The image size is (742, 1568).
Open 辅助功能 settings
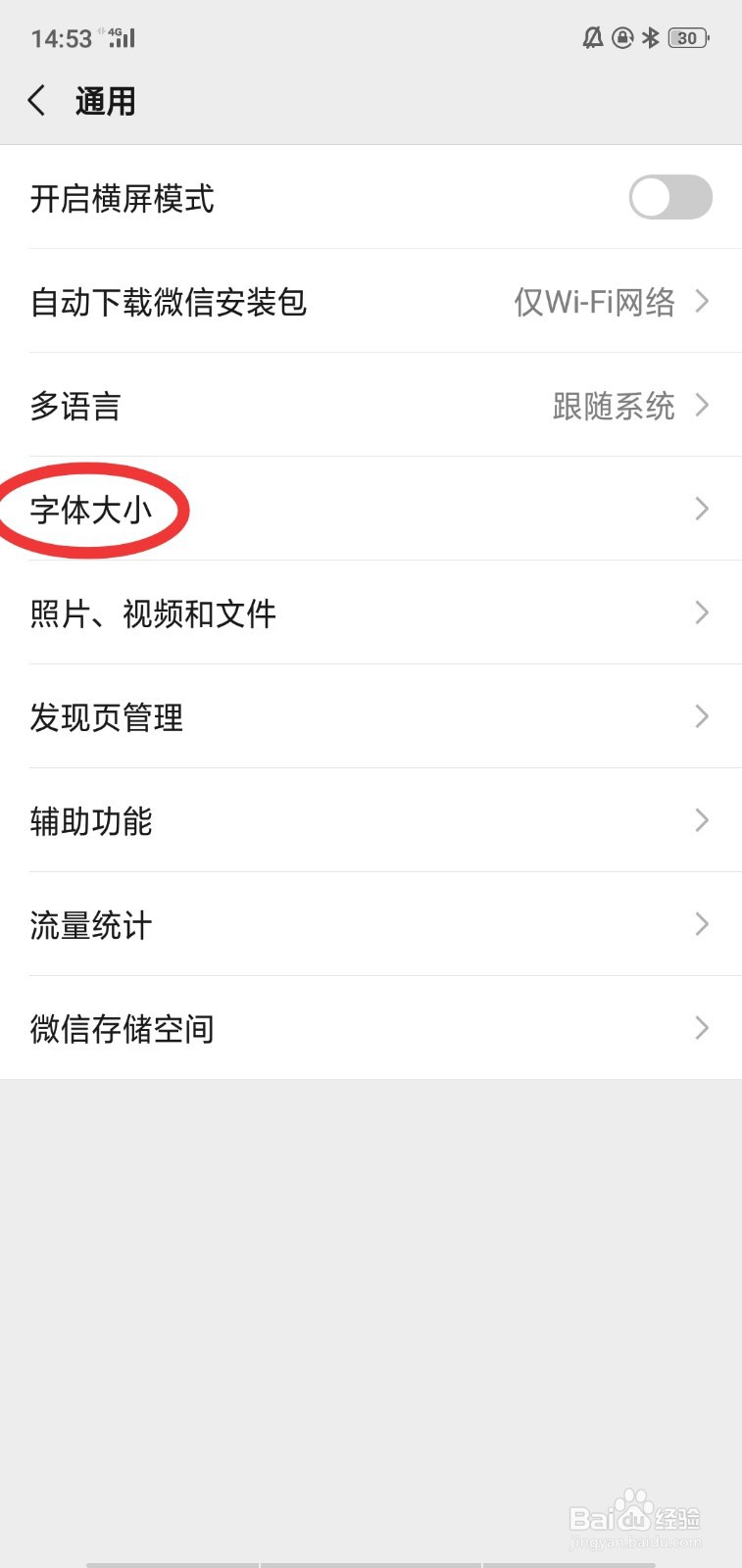(x=371, y=821)
